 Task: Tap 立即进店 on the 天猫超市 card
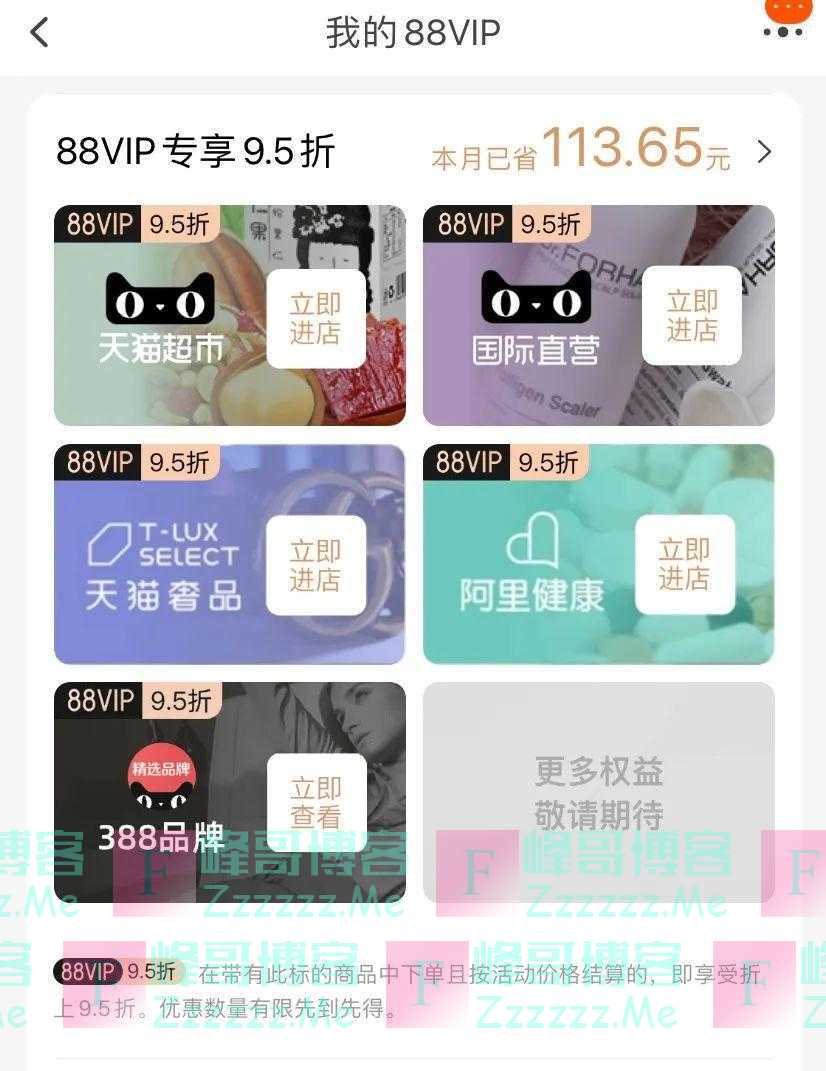[x=316, y=319]
